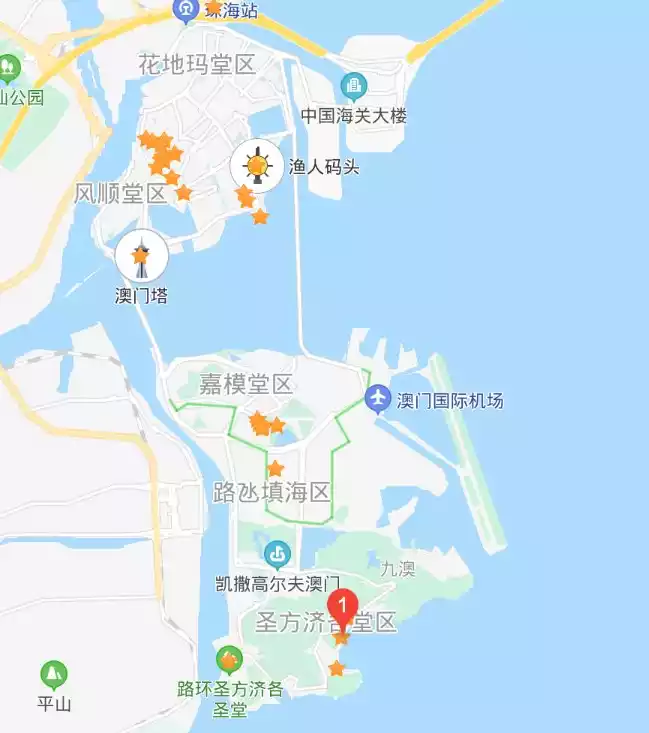Screen dimensions: 649x733
Task: Open the 凯撒高尔夫澳门 marker
Action: (x=277, y=553)
